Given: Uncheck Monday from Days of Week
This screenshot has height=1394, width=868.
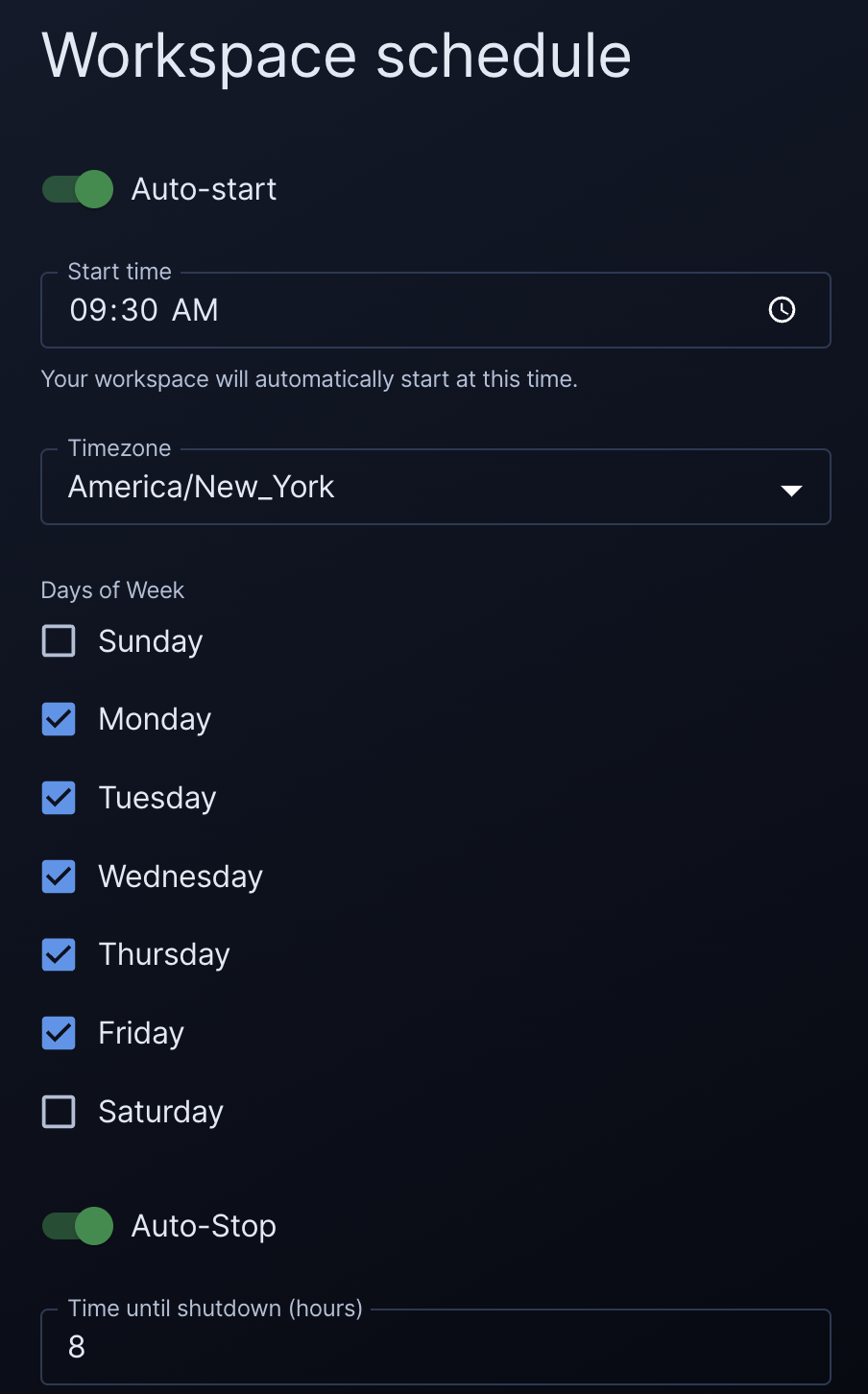Looking at the screenshot, I should point(58,719).
